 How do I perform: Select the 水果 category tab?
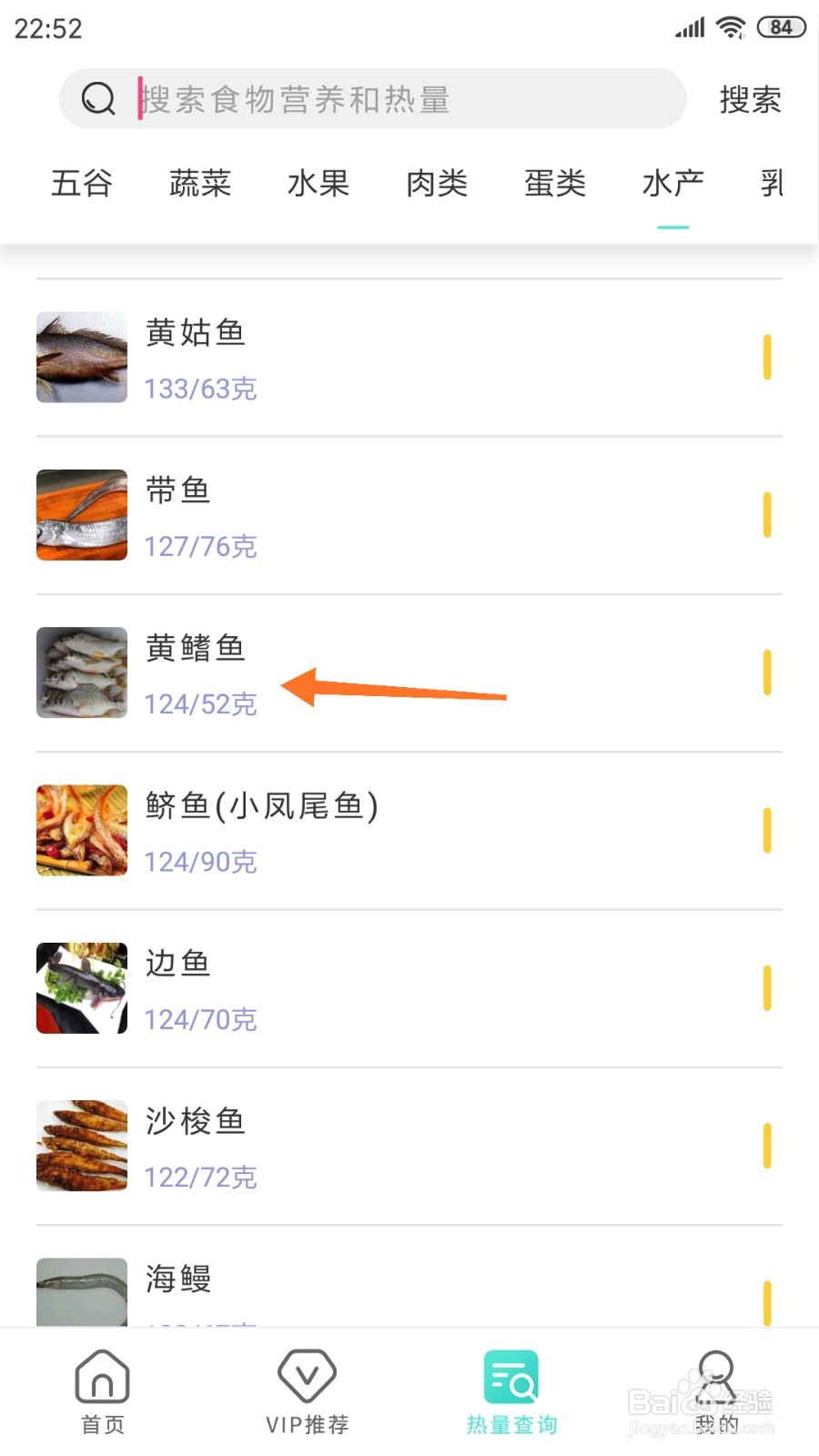click(318, 183)
